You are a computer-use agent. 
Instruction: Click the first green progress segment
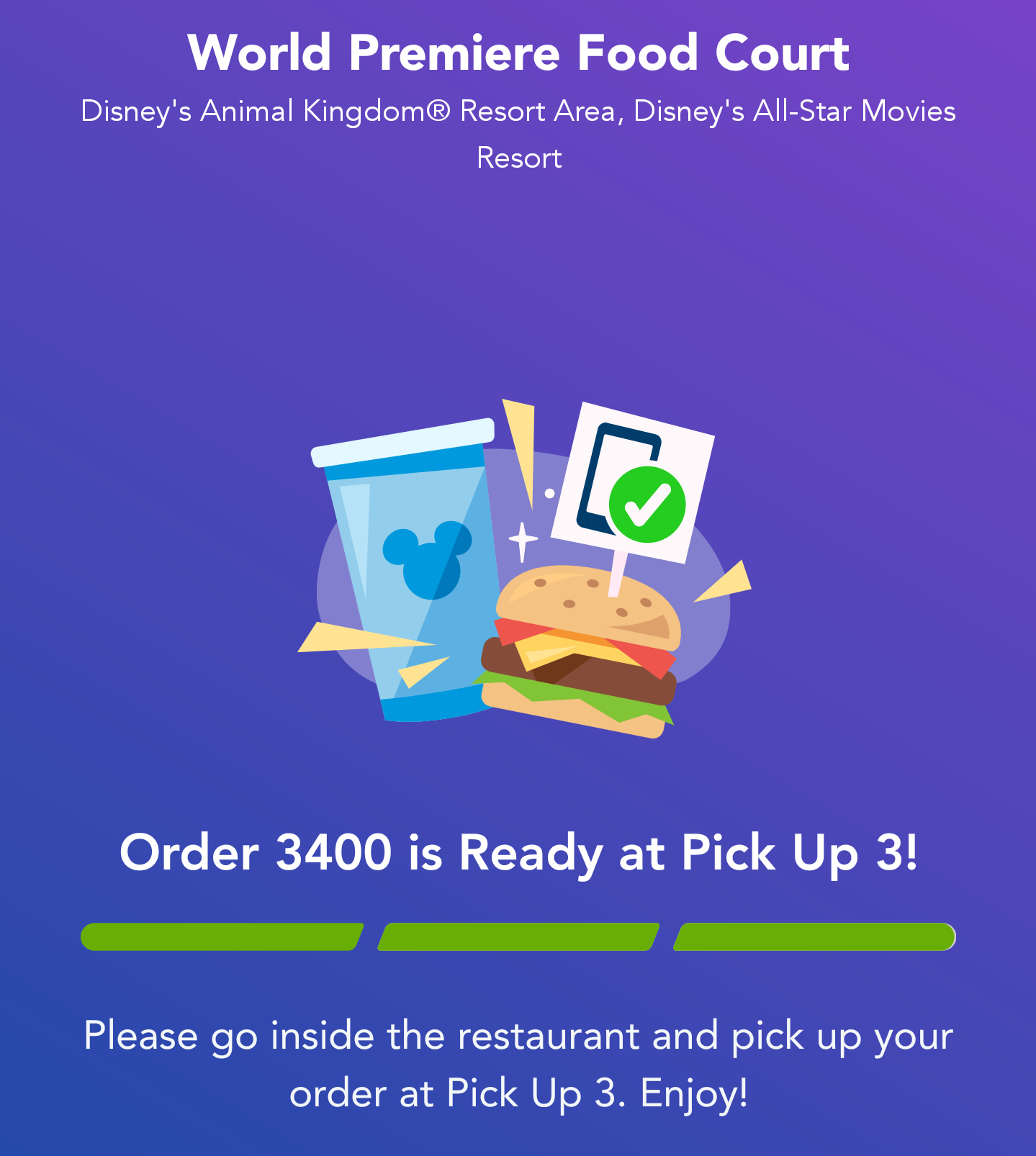(x=220, y=937)
